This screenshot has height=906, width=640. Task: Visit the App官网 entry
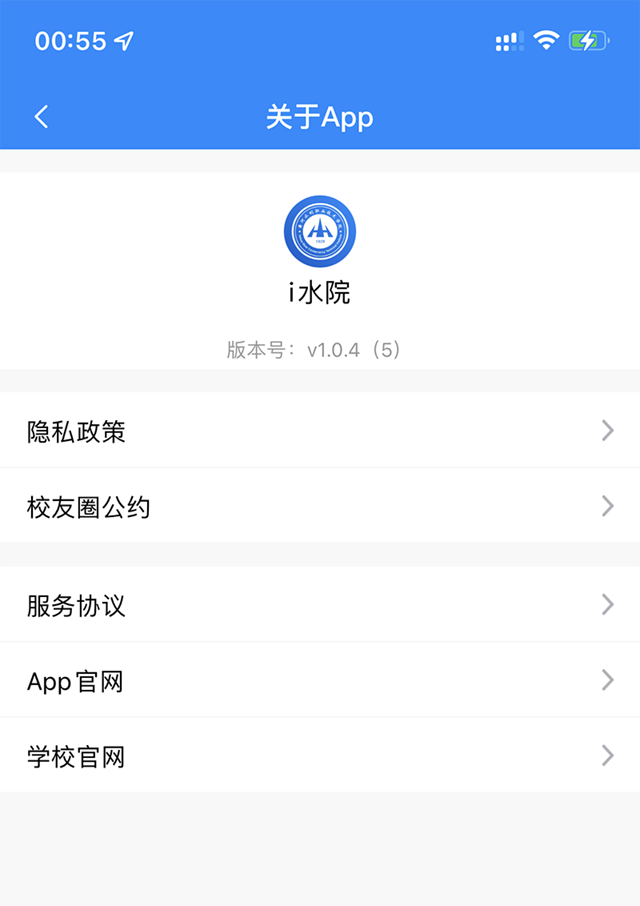(x=320, y=681)
